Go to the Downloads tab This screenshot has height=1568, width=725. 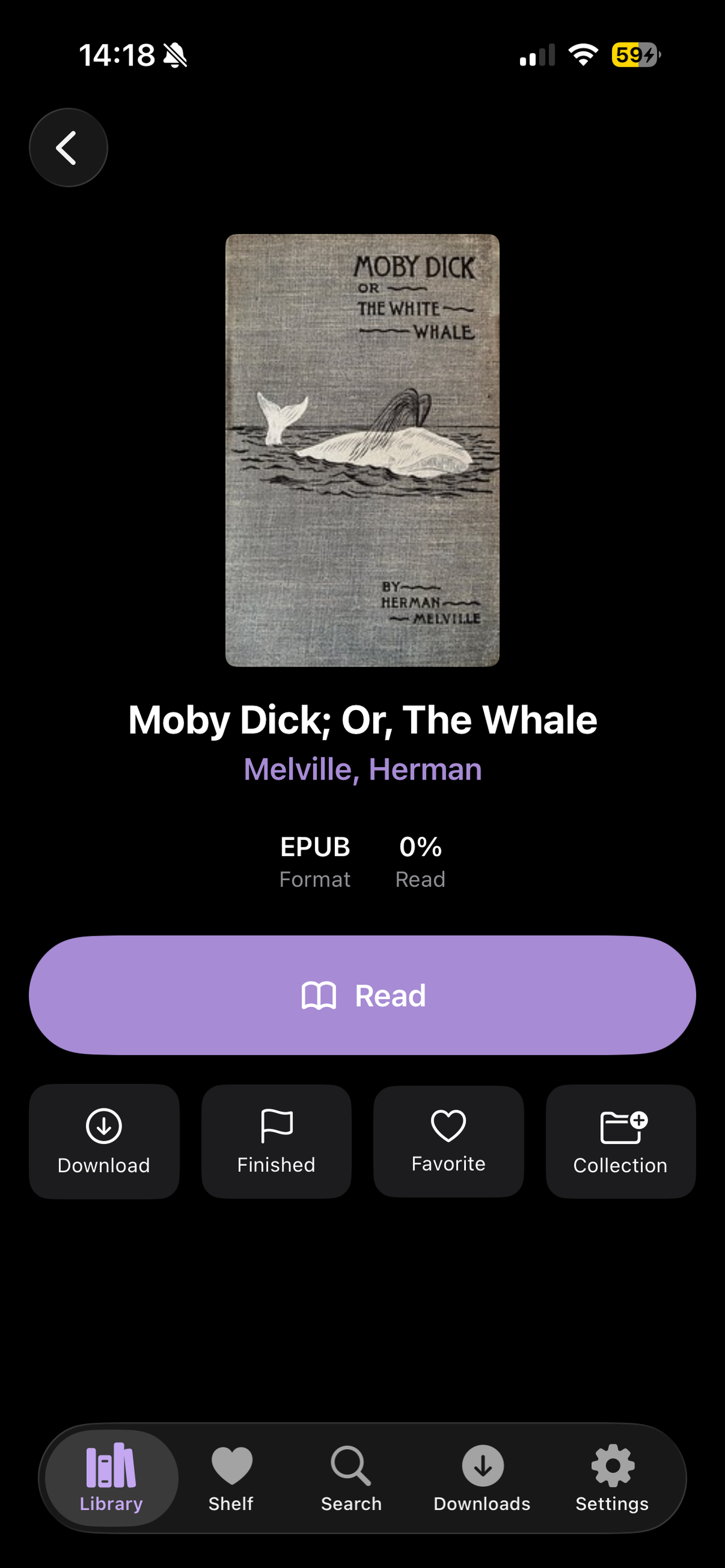point(482,1478)
